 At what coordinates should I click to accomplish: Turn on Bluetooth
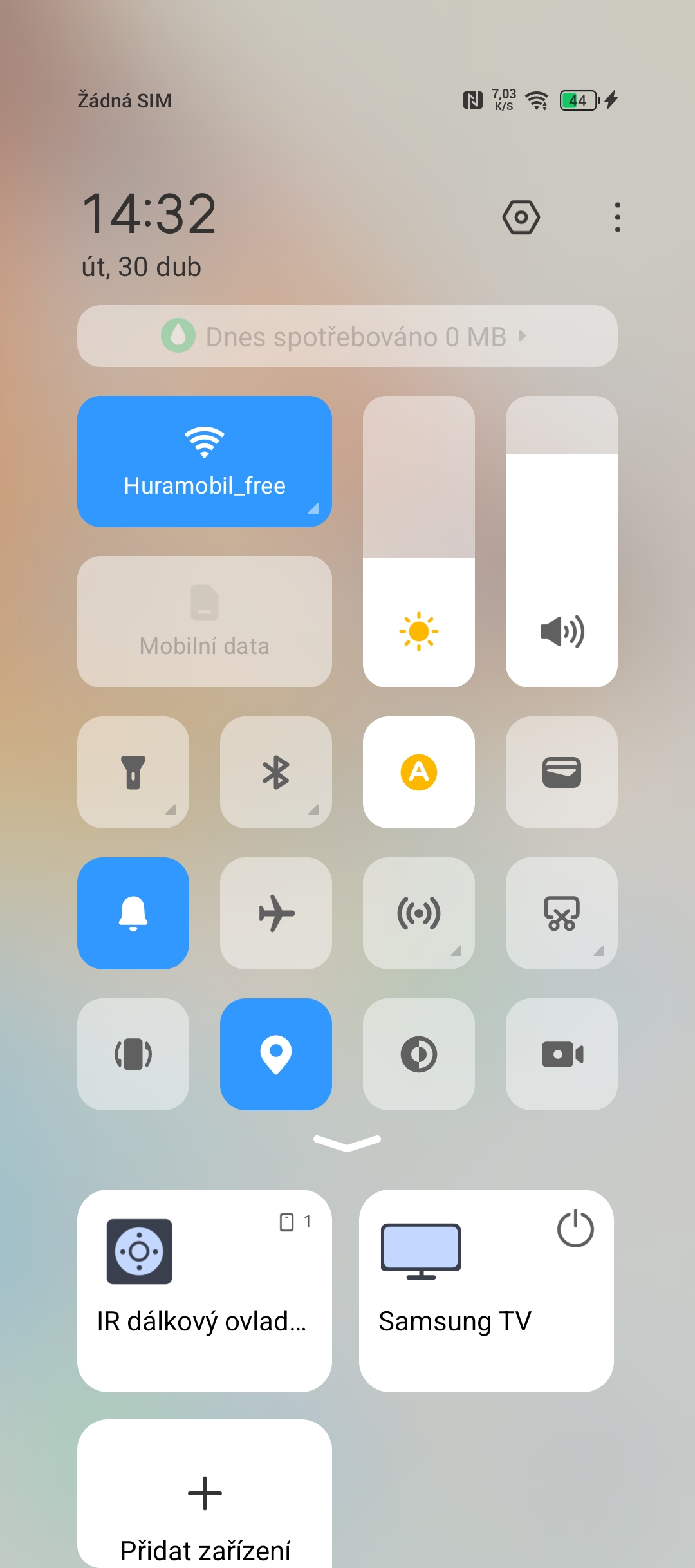click(x=276, y=772)
